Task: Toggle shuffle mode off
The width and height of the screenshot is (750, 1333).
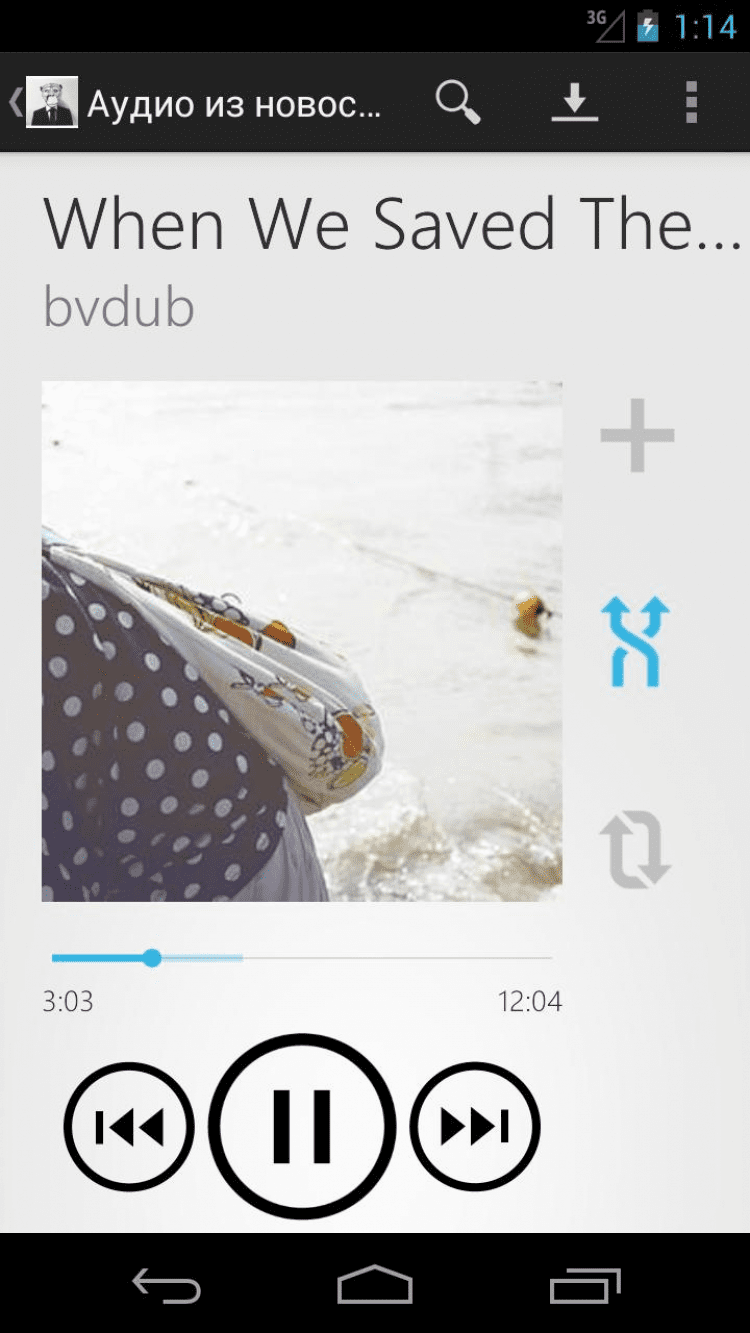Action: coord(636,642)
